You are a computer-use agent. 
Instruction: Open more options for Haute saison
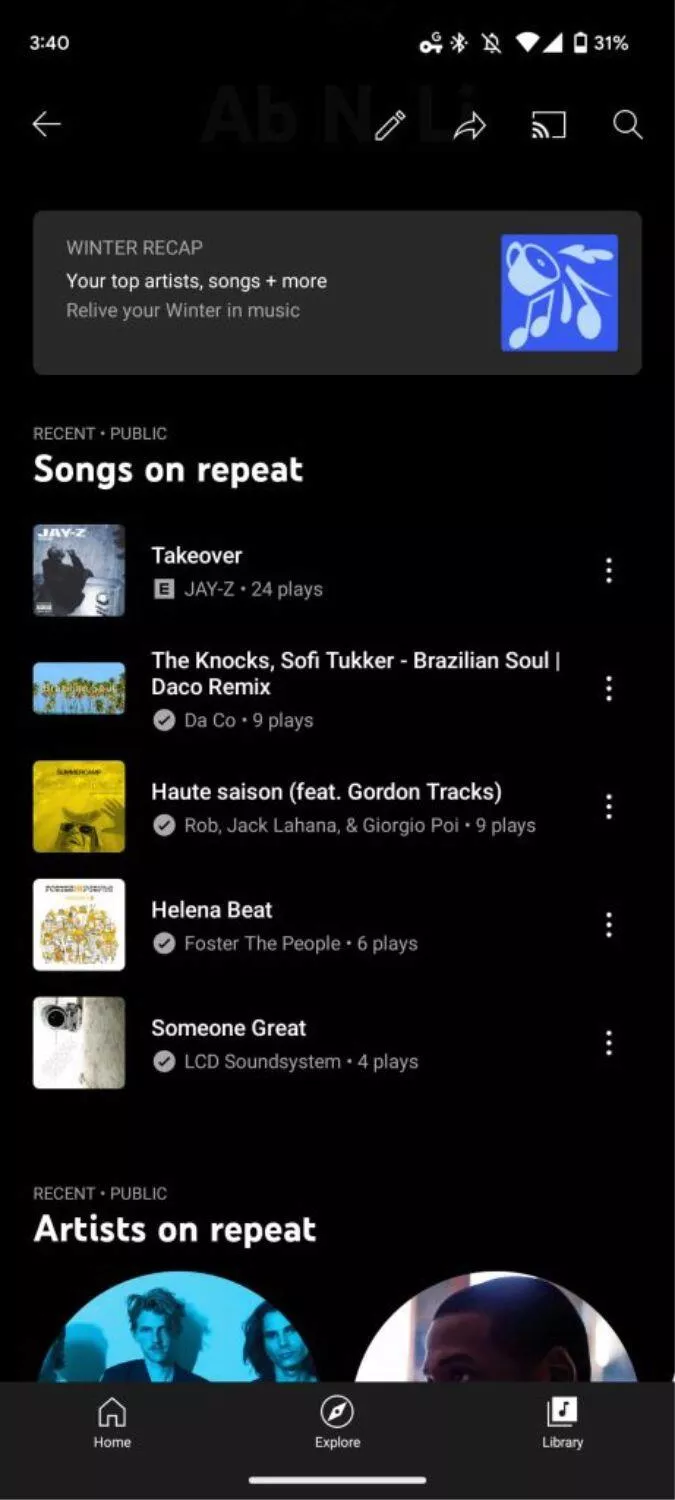pos(609,807)
